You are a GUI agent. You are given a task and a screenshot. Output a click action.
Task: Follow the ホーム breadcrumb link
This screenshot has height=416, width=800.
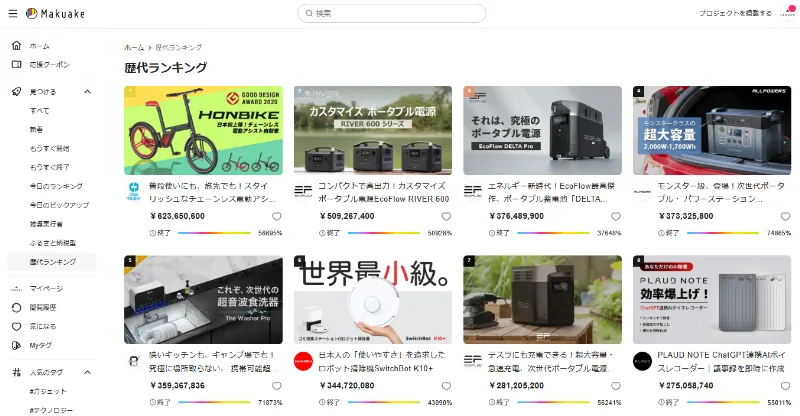pos(134,47)
